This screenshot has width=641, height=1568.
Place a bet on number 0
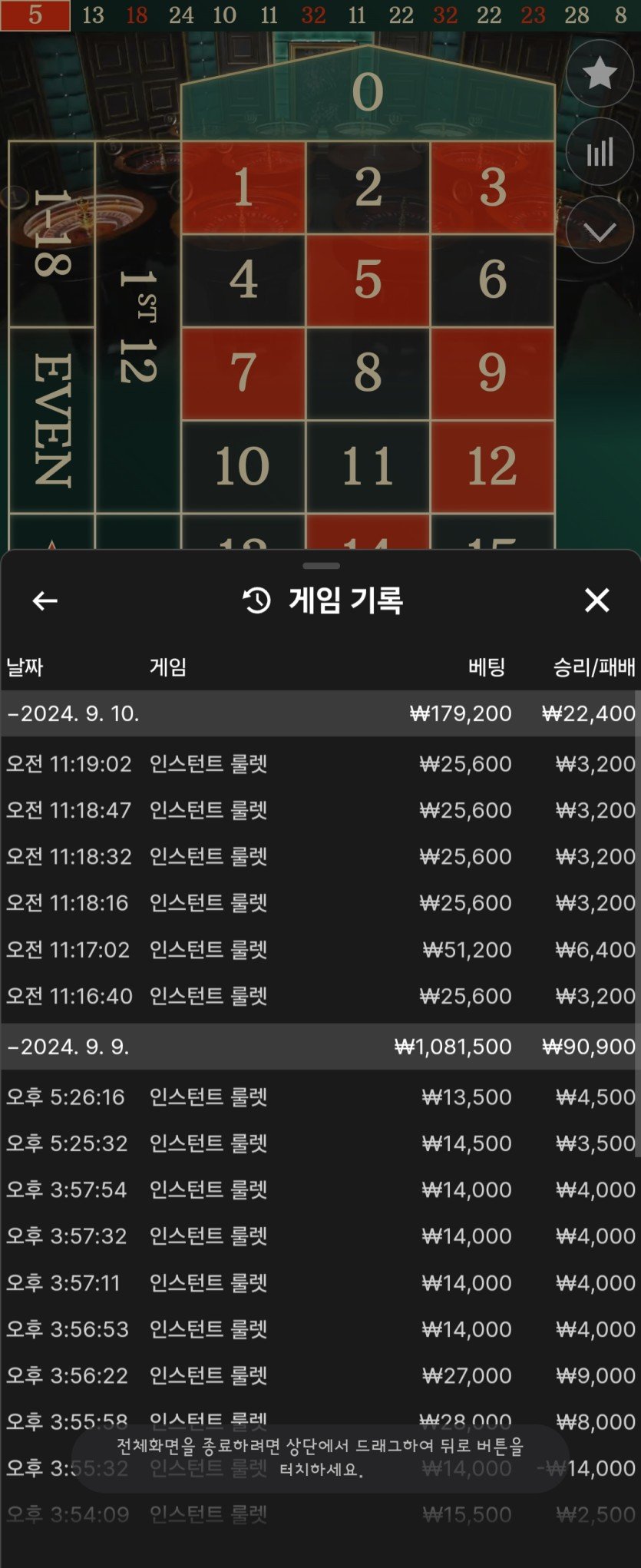368,94
